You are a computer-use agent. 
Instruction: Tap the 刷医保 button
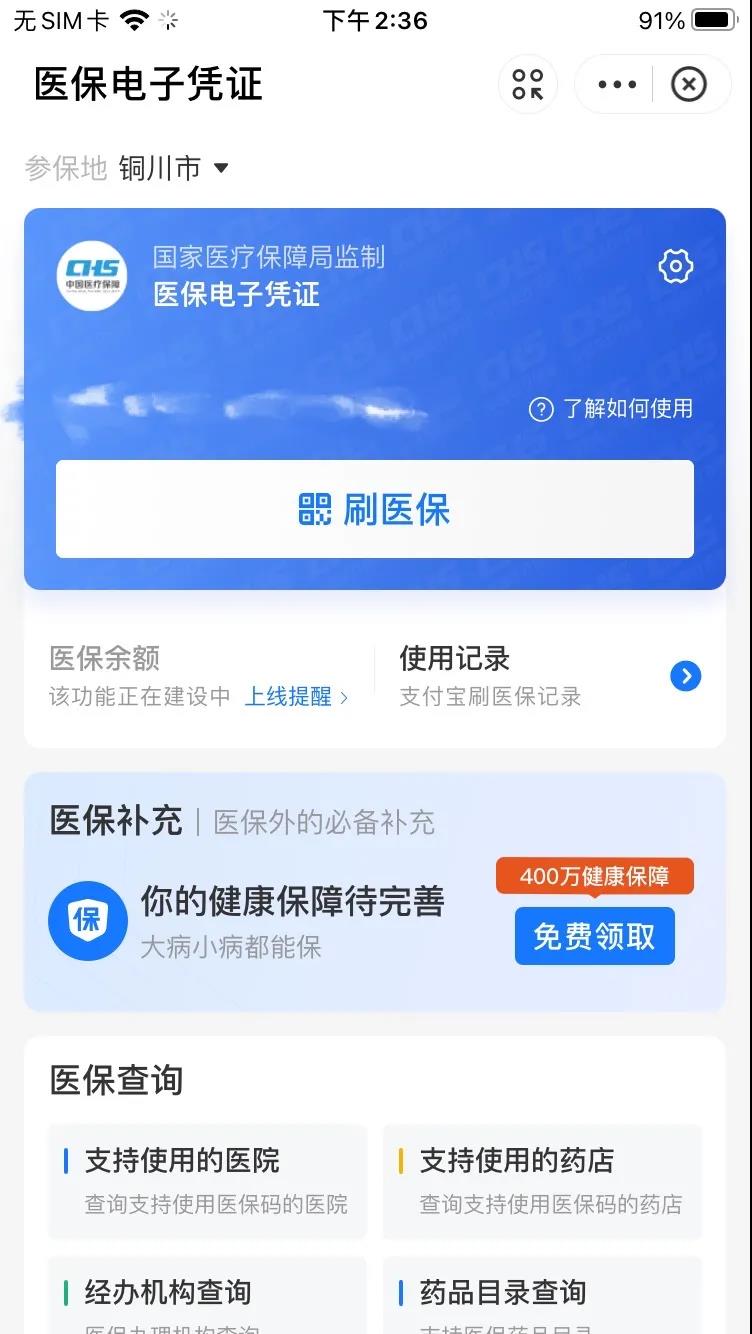375,509
